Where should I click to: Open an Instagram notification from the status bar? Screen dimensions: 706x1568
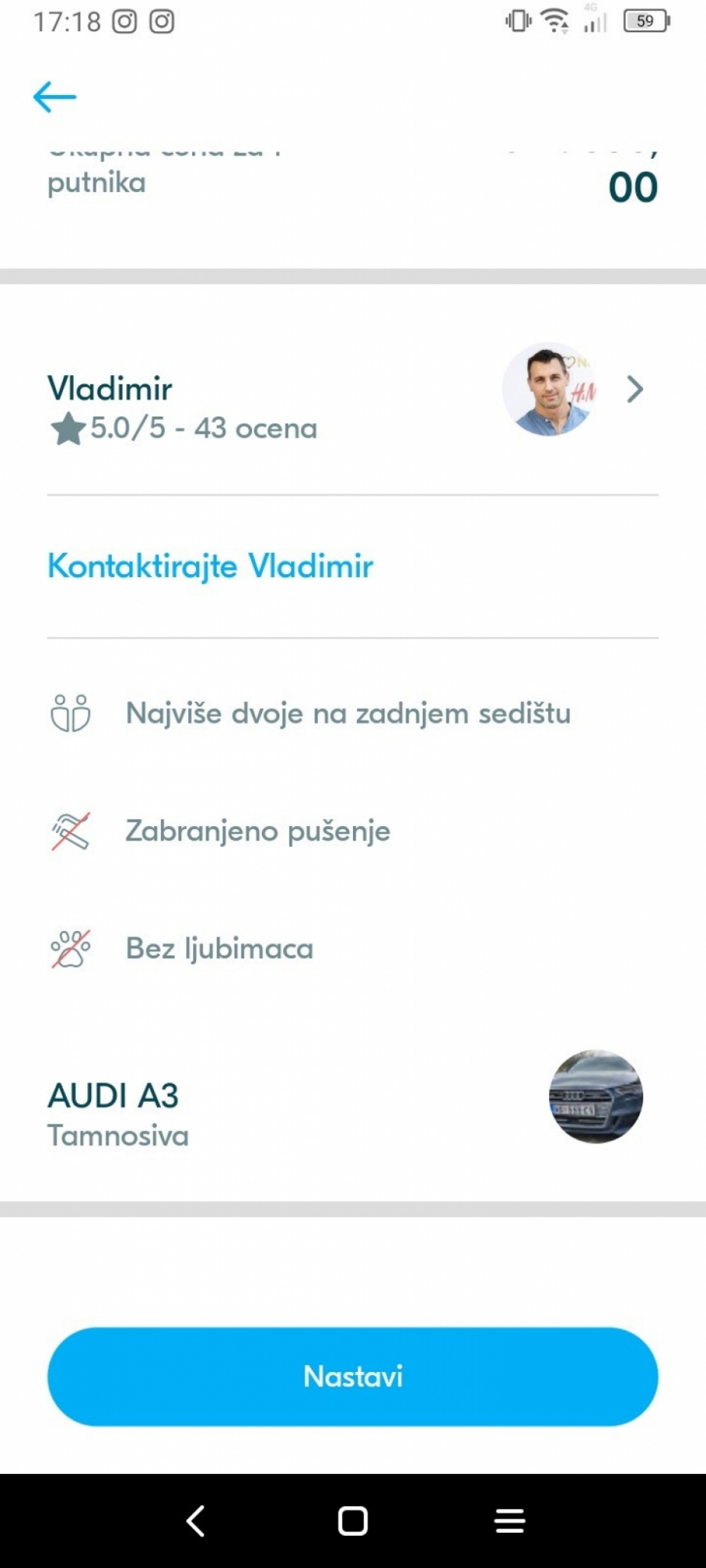[x=124, y=20]
